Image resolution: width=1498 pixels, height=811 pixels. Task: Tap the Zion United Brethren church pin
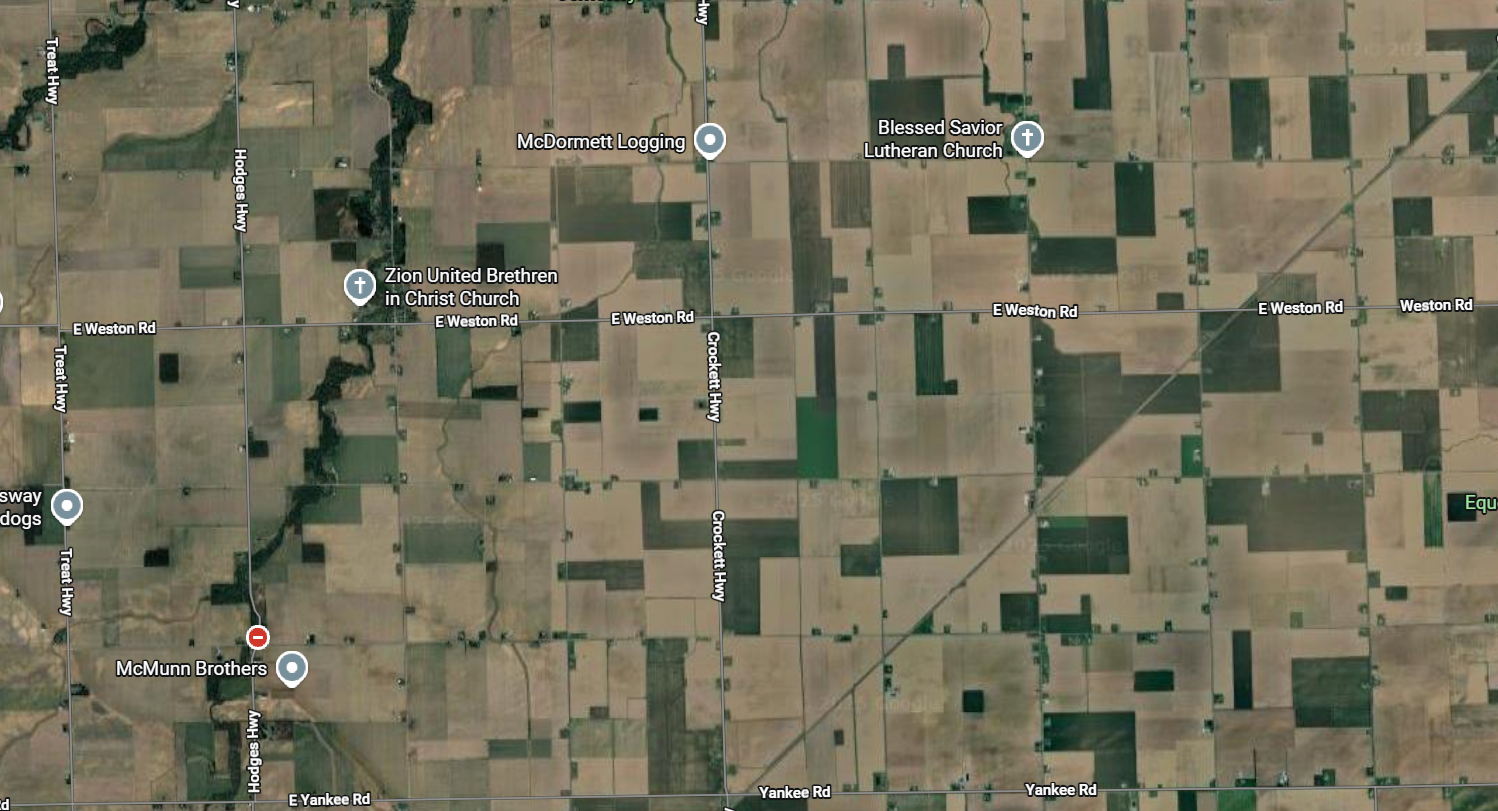click(x=359, y=286)
